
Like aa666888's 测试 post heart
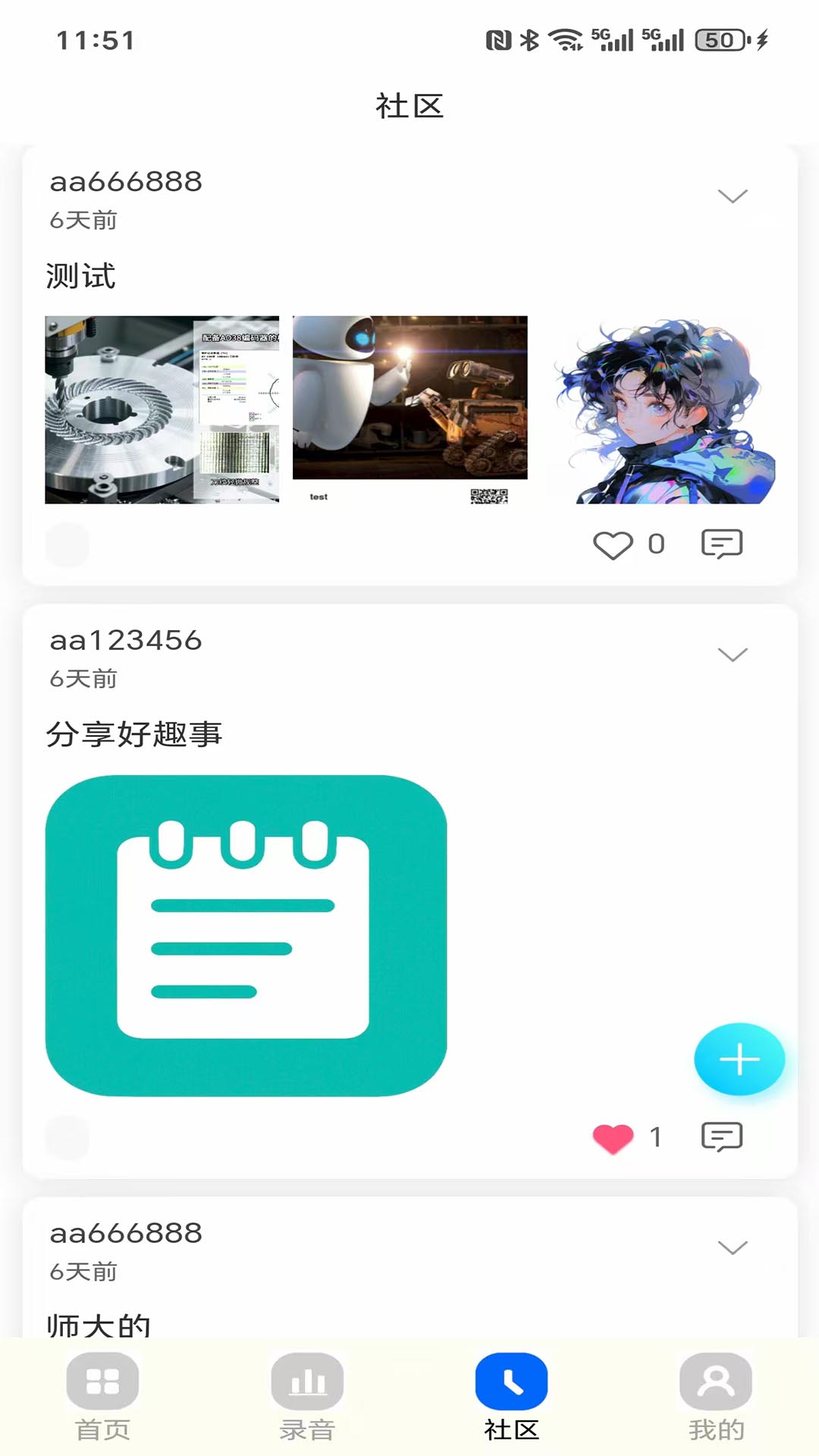616,543
